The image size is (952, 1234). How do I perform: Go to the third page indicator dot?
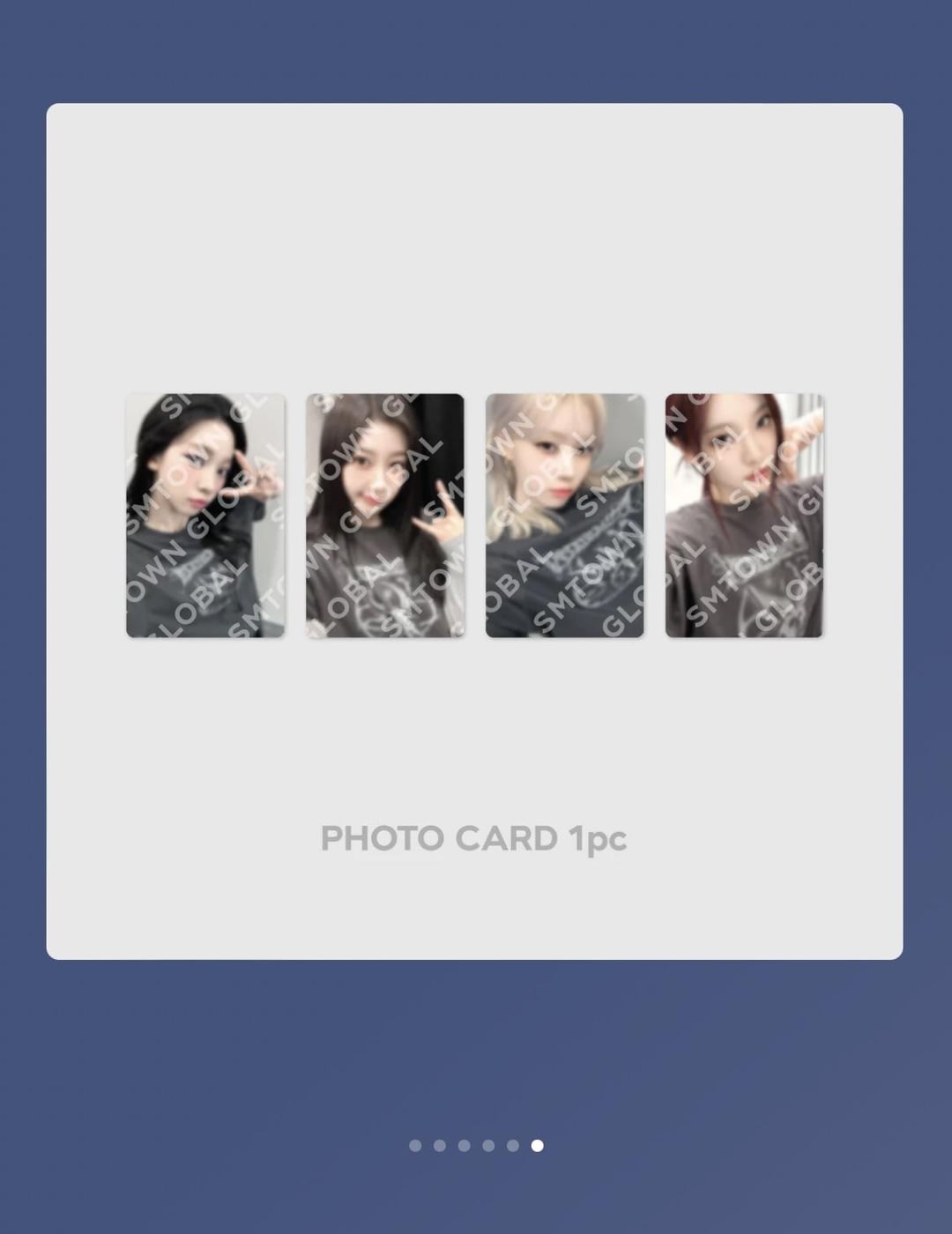tap(464, 1146)
